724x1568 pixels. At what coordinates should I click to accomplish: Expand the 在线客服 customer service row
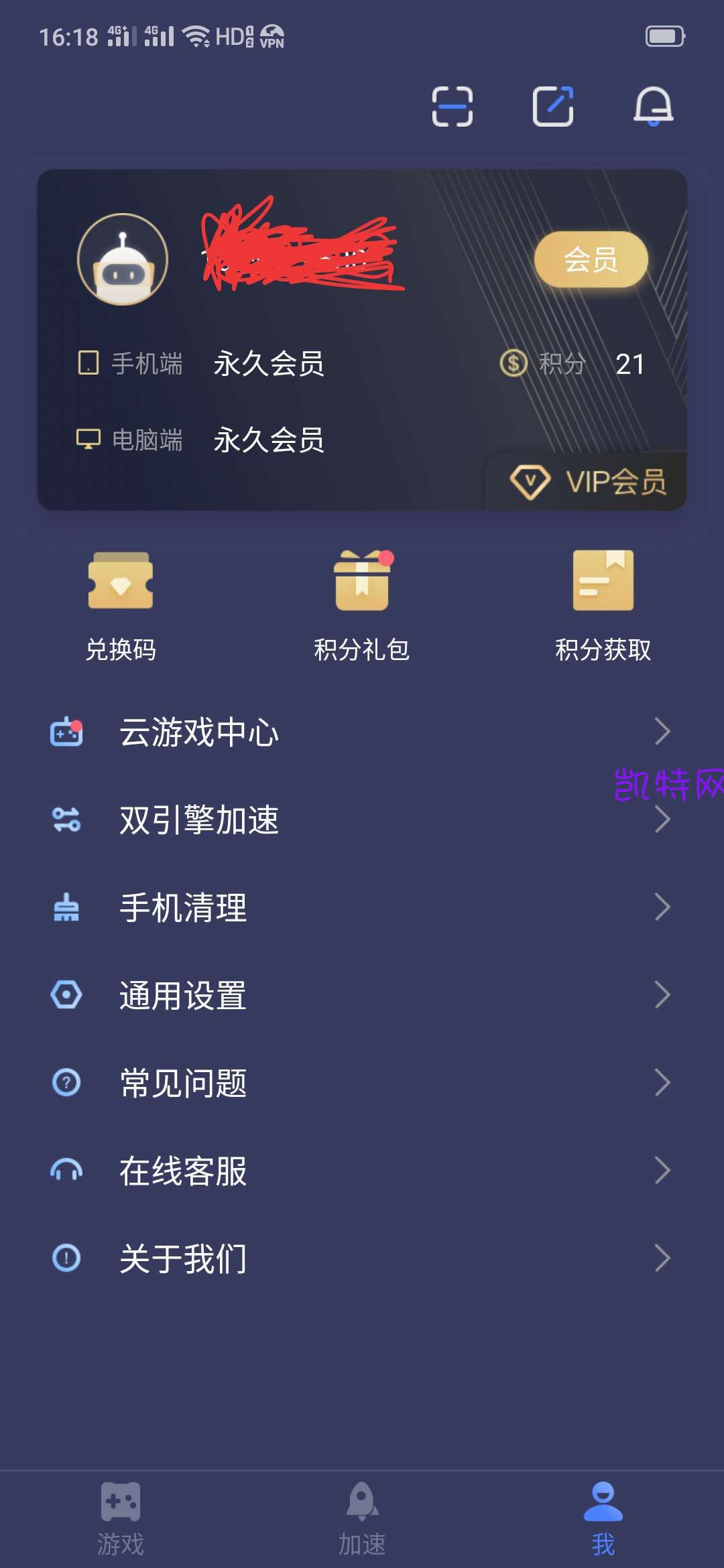662,1170
